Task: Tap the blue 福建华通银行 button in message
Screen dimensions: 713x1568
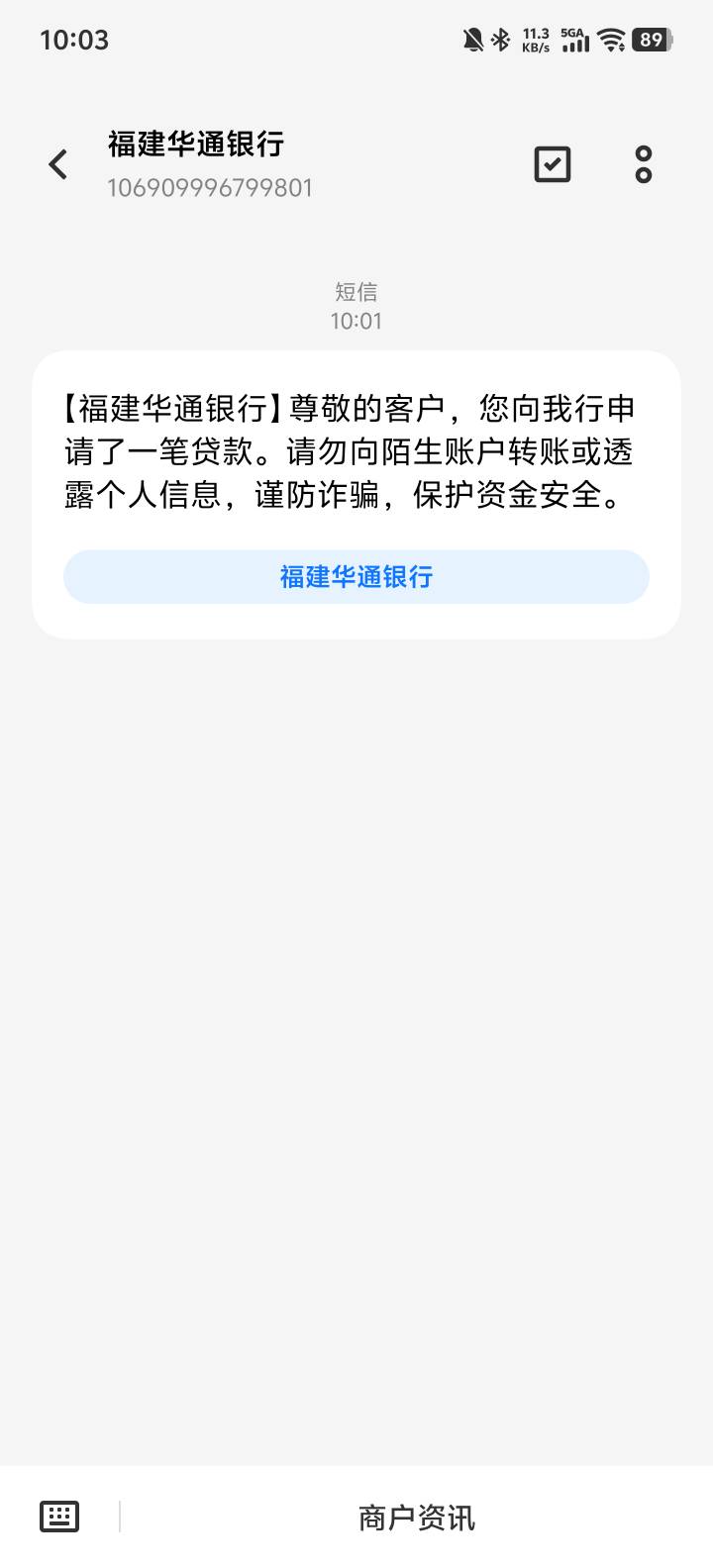Action: point(356,577)
